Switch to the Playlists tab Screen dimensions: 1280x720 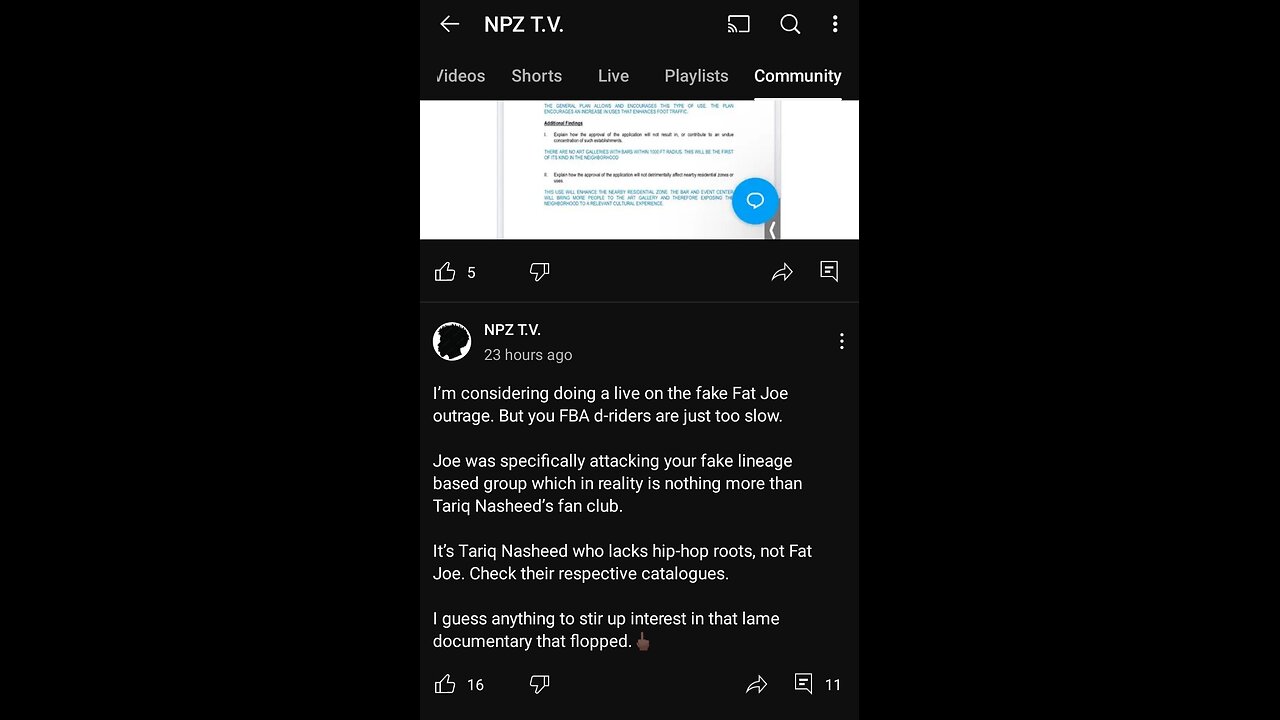[696, 76]
